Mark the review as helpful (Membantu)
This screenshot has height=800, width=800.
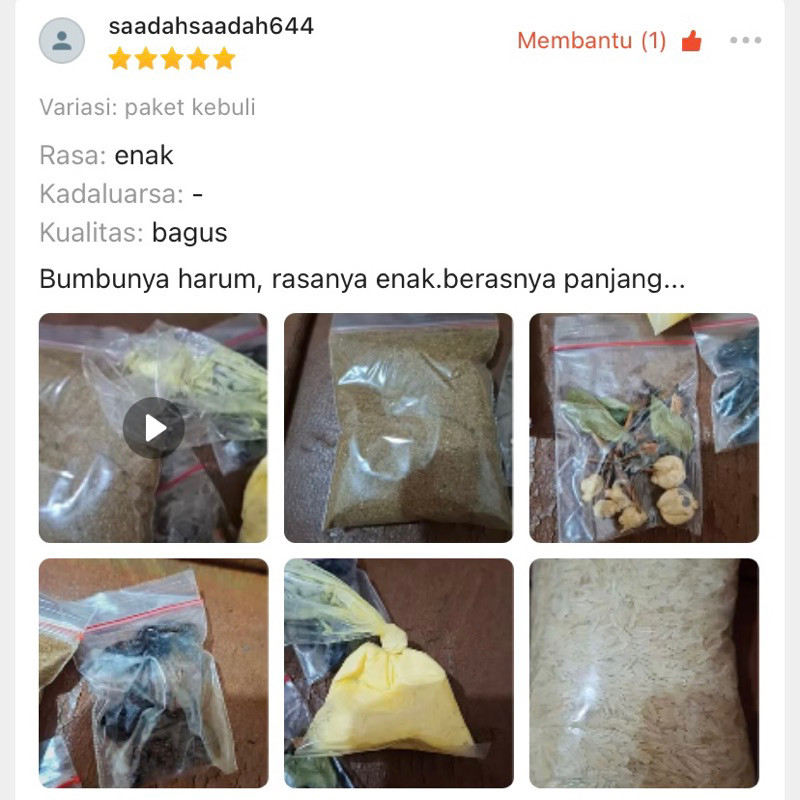tap(609, 41)
